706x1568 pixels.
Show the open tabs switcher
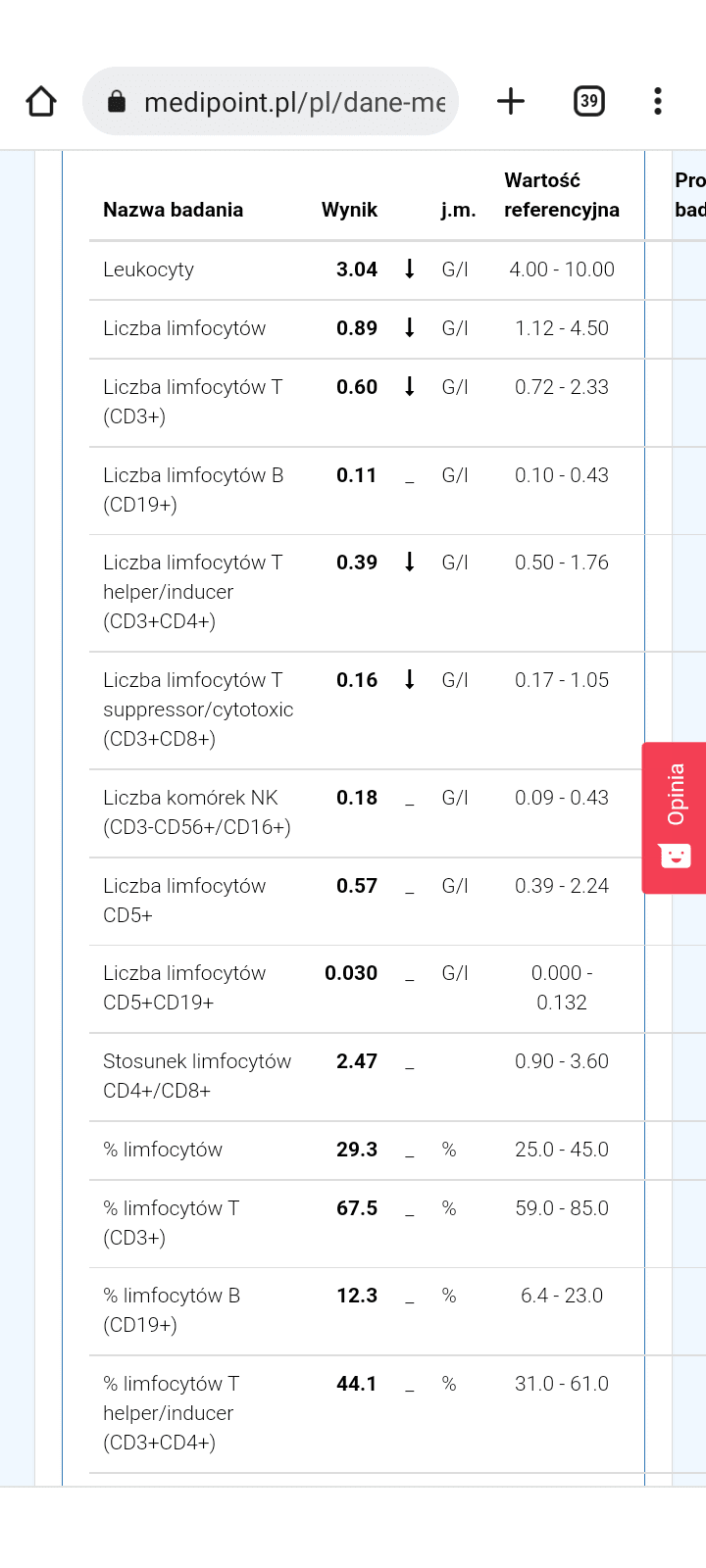coord(588,101)
